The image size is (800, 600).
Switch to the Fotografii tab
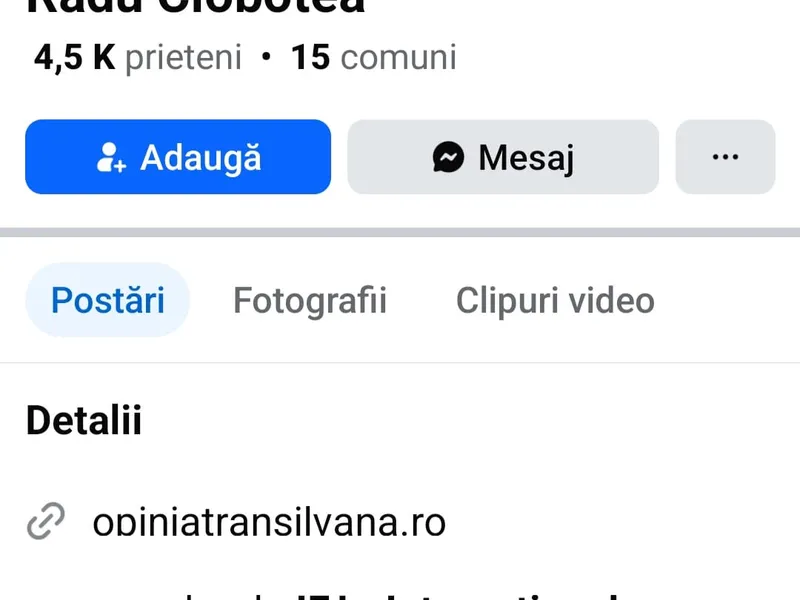tap(310, 301)
